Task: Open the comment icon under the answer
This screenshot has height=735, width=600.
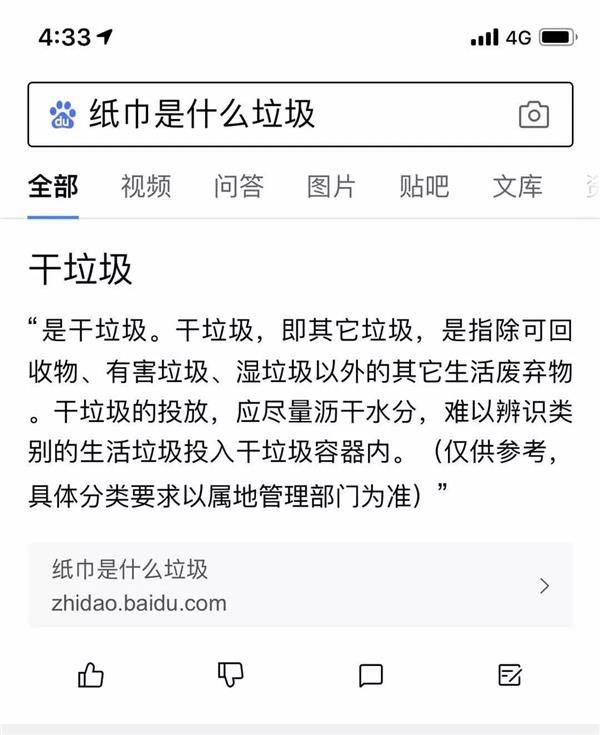Action: [371, 676]
